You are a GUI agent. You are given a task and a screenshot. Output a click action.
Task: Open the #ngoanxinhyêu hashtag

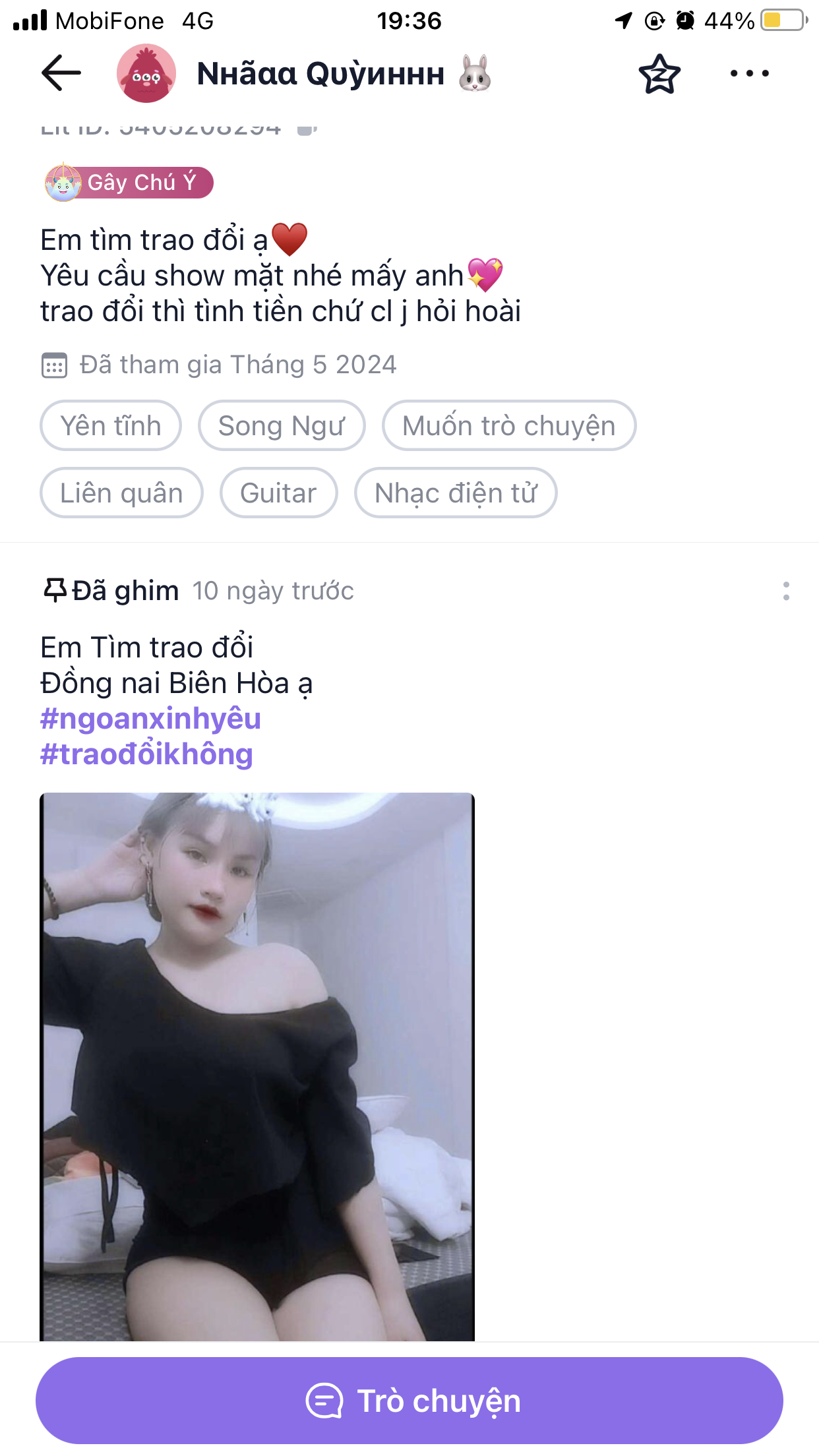[150, 719]
